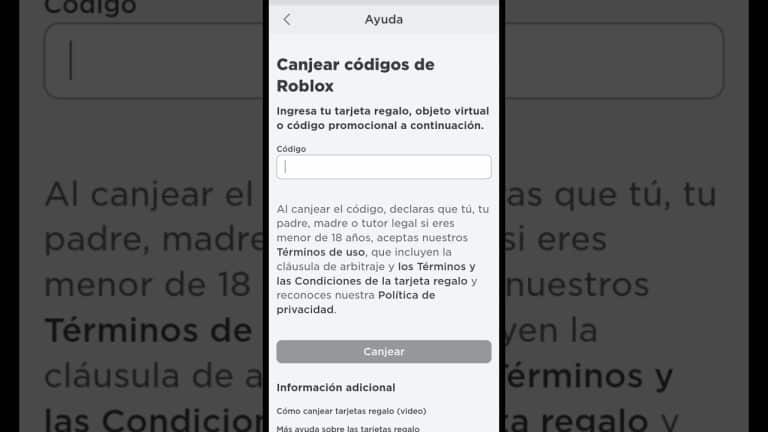Open Cómo canjear tarjetas regalo (video)
768x432 pixels.
click(x=350, y=411)
